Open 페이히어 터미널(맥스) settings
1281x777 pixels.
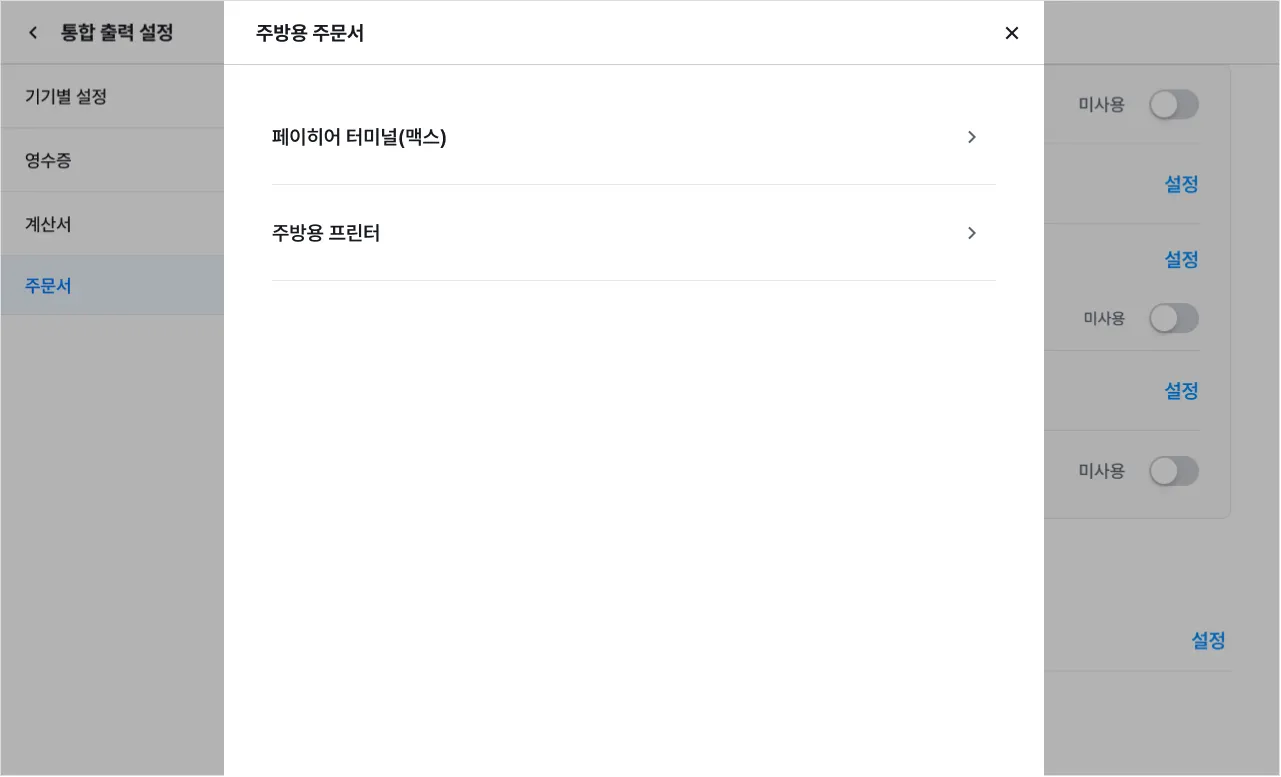point(633,138)
